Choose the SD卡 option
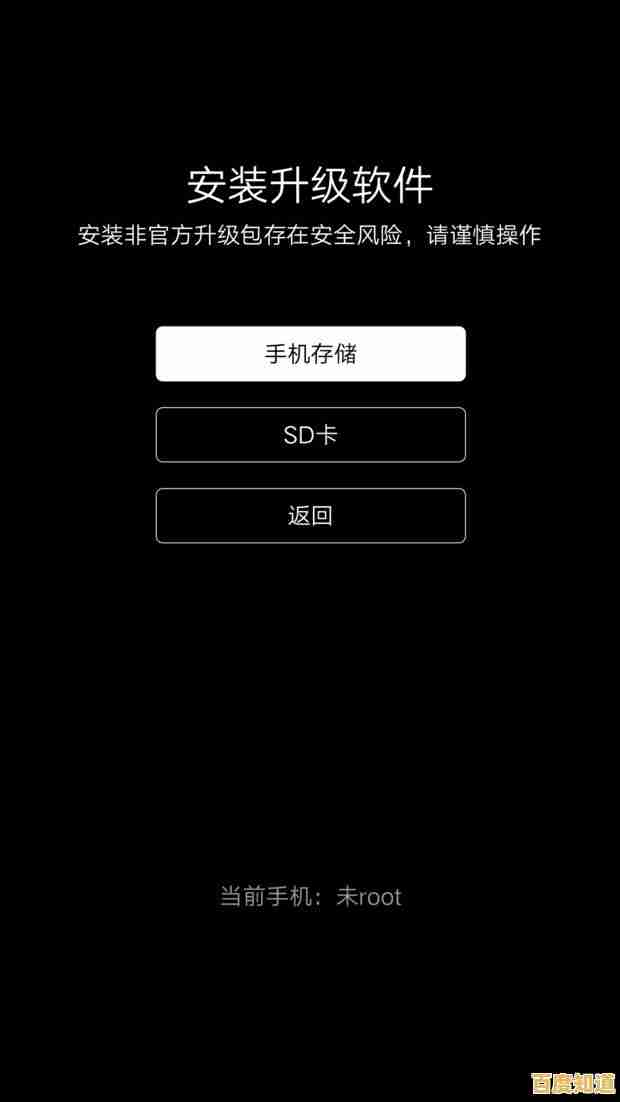This screenshot has height=1102, width=620. coord(310,435)
